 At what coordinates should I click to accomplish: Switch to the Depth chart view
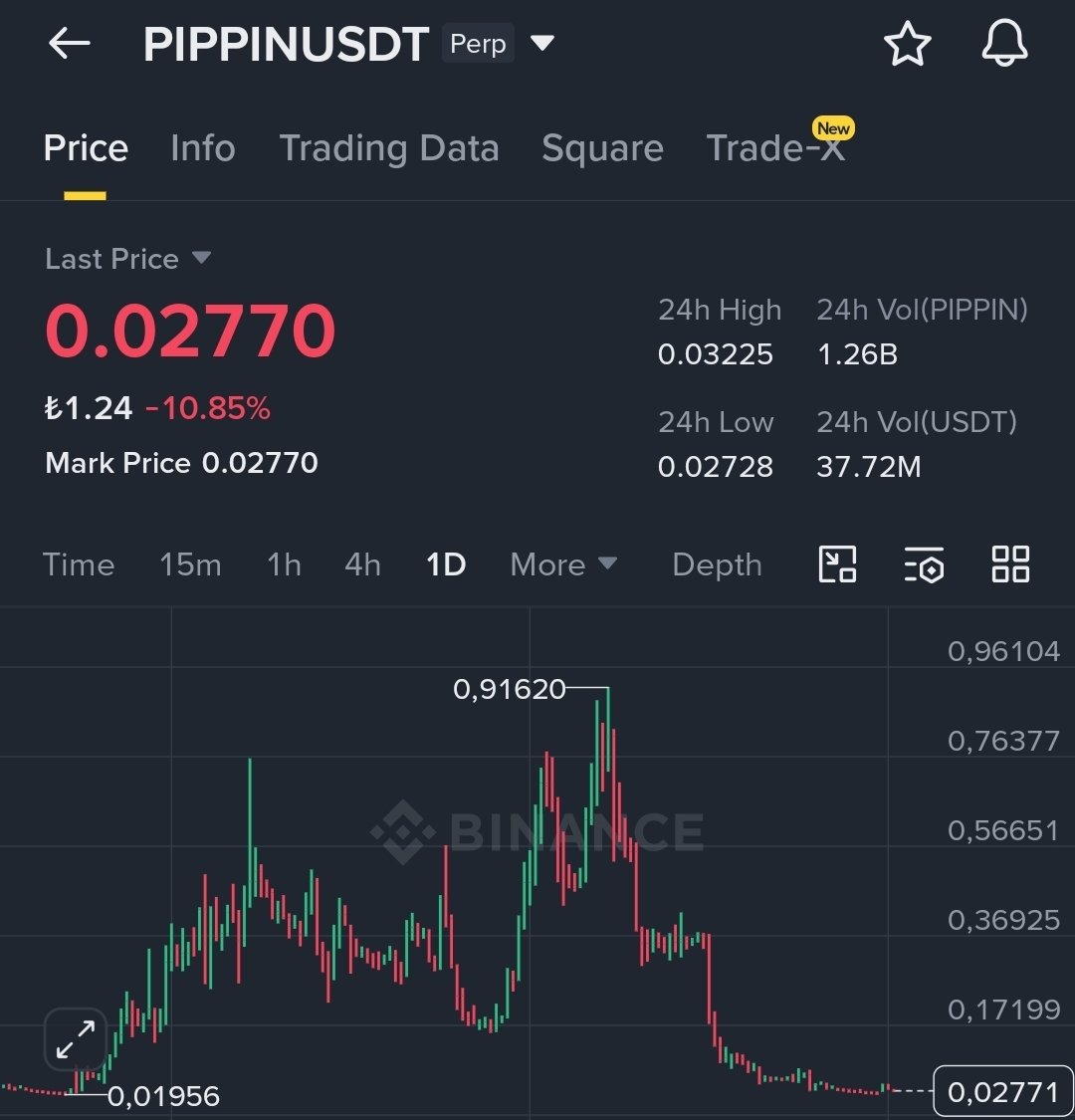[717, 564]
